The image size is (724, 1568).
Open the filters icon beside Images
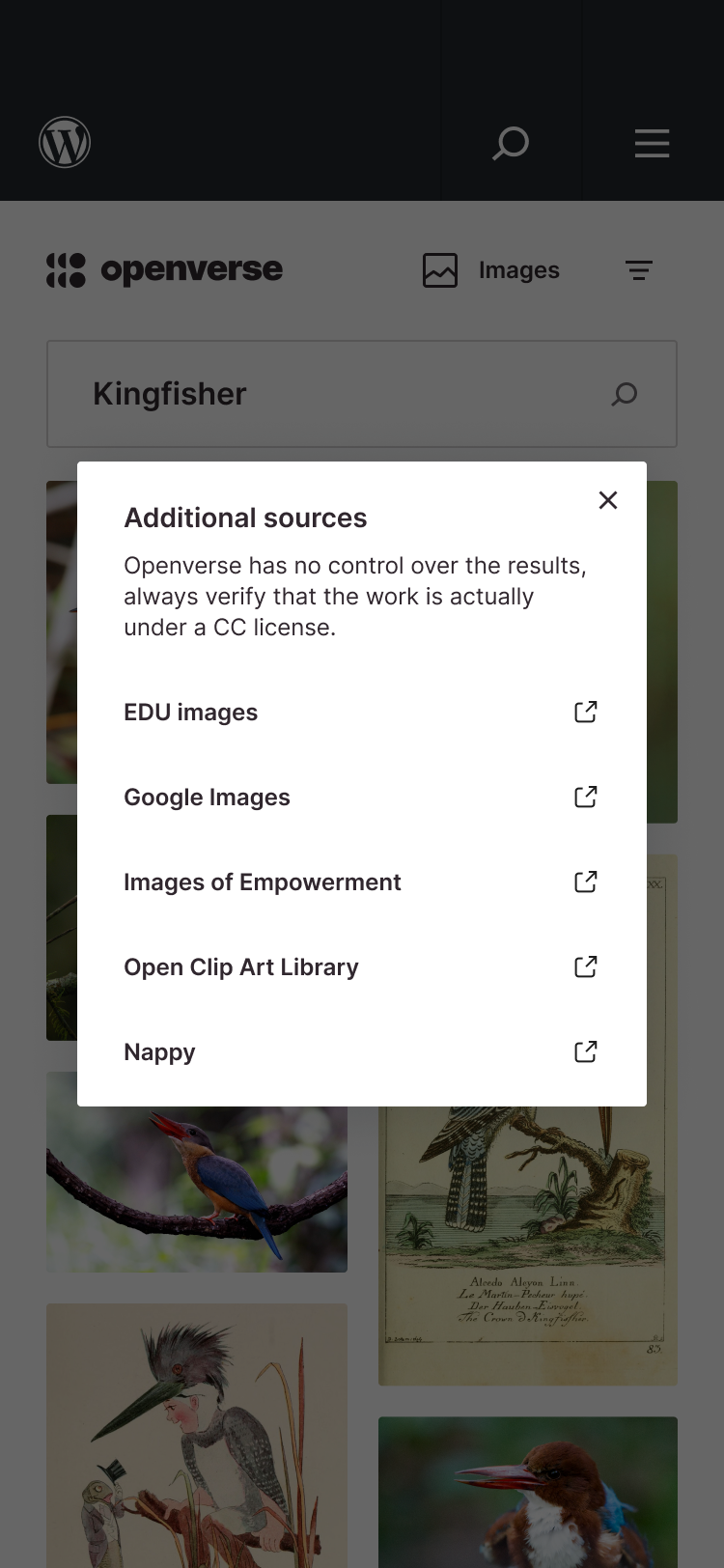click(x=638, y=271)
